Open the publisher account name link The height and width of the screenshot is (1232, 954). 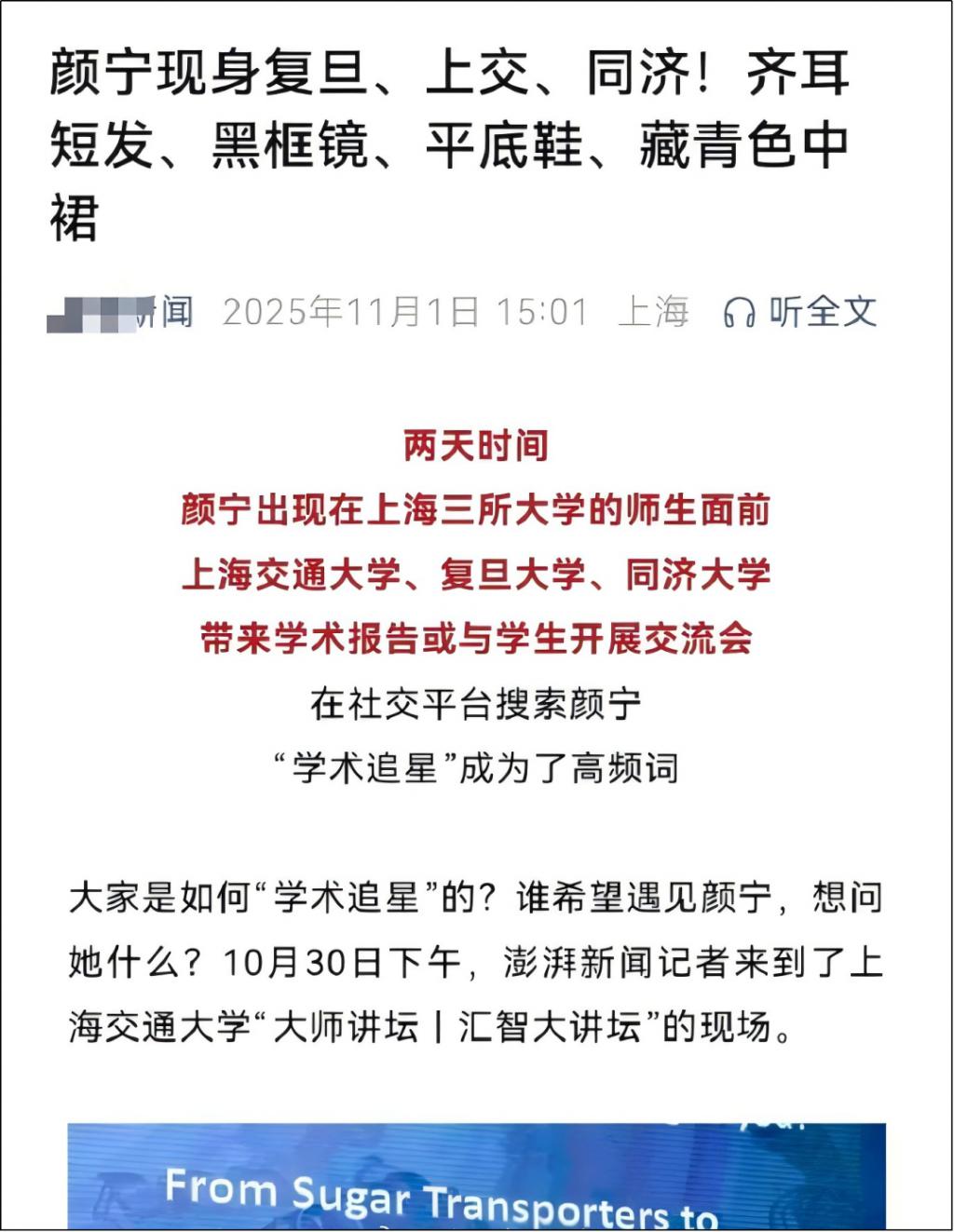tap(121, 312)
